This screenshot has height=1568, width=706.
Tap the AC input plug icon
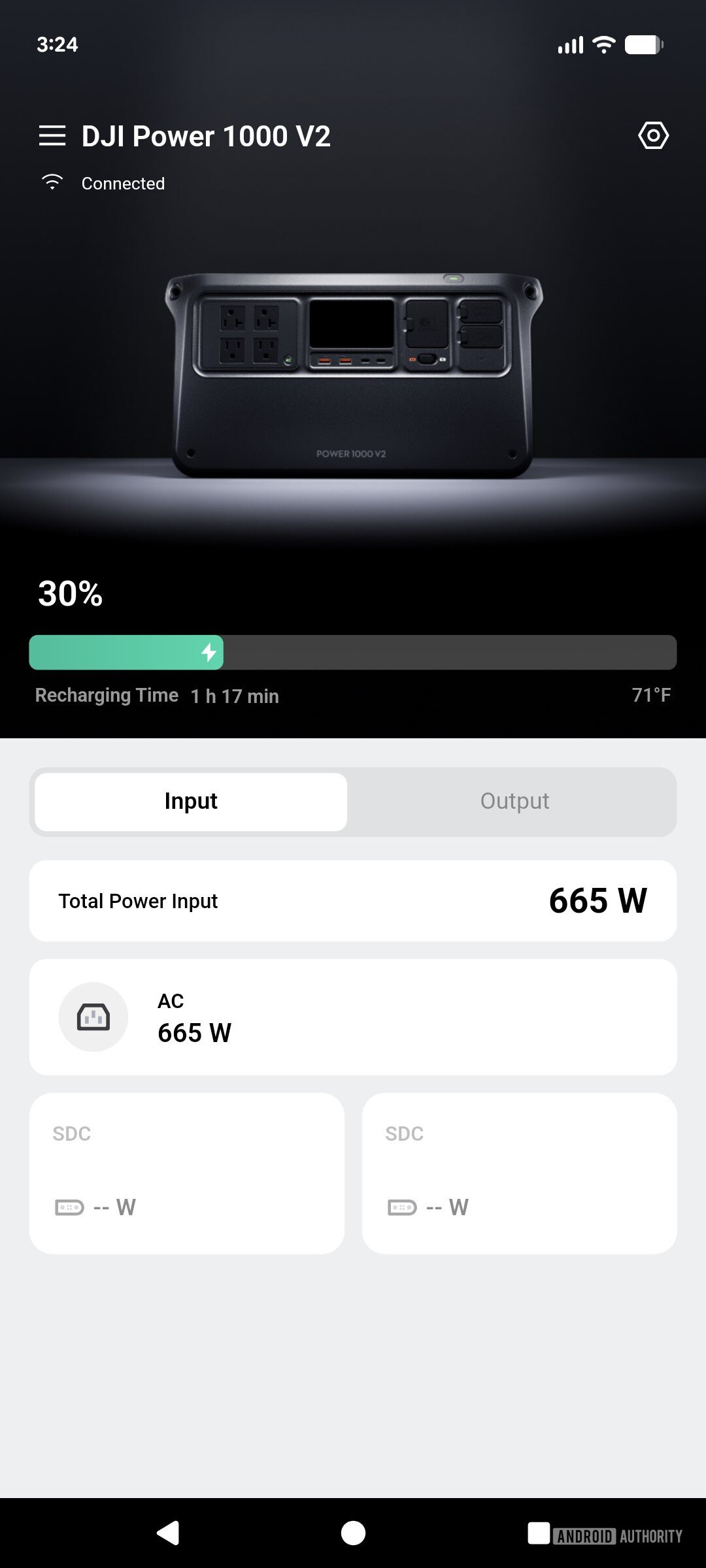93,1017
